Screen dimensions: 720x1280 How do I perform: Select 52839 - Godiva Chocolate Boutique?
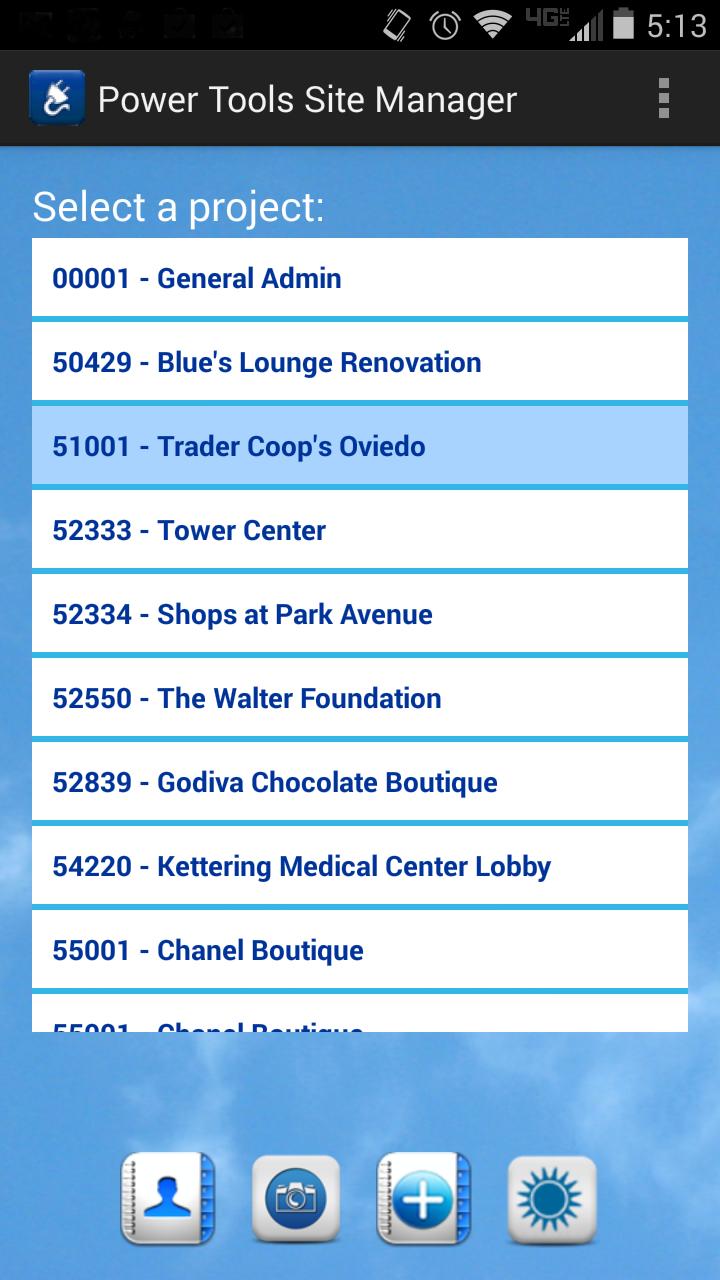click(360, 781)
